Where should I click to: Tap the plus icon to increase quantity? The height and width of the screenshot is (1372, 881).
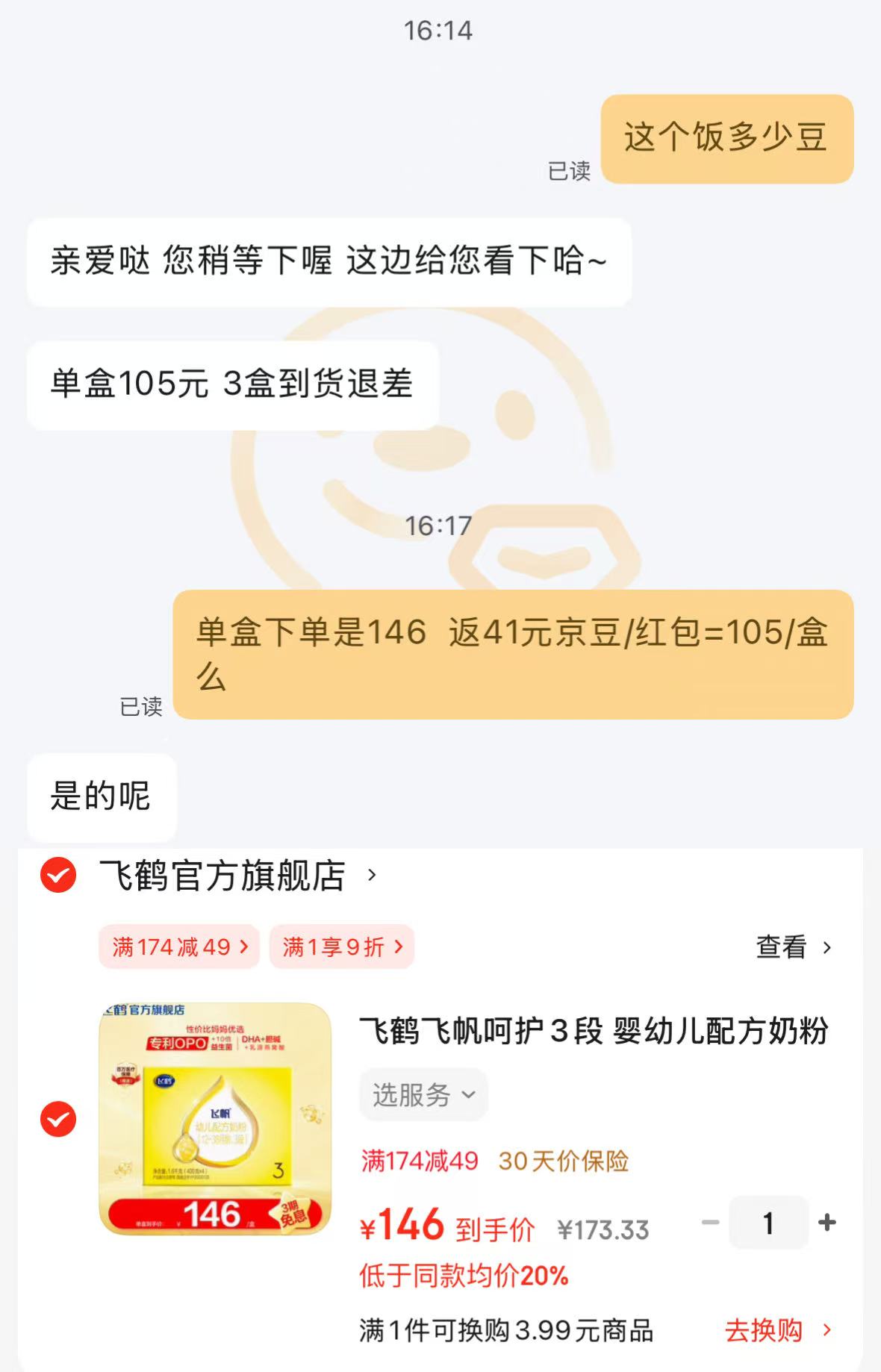pyautogui.click(x=826, y=1220)
